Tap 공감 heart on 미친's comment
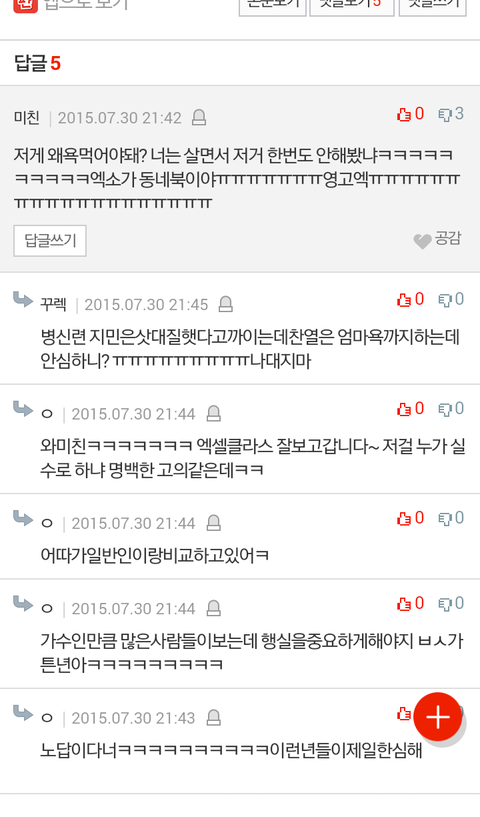Image resolution: width=480 pixels, height=817 pixels. tap(437, 239)
